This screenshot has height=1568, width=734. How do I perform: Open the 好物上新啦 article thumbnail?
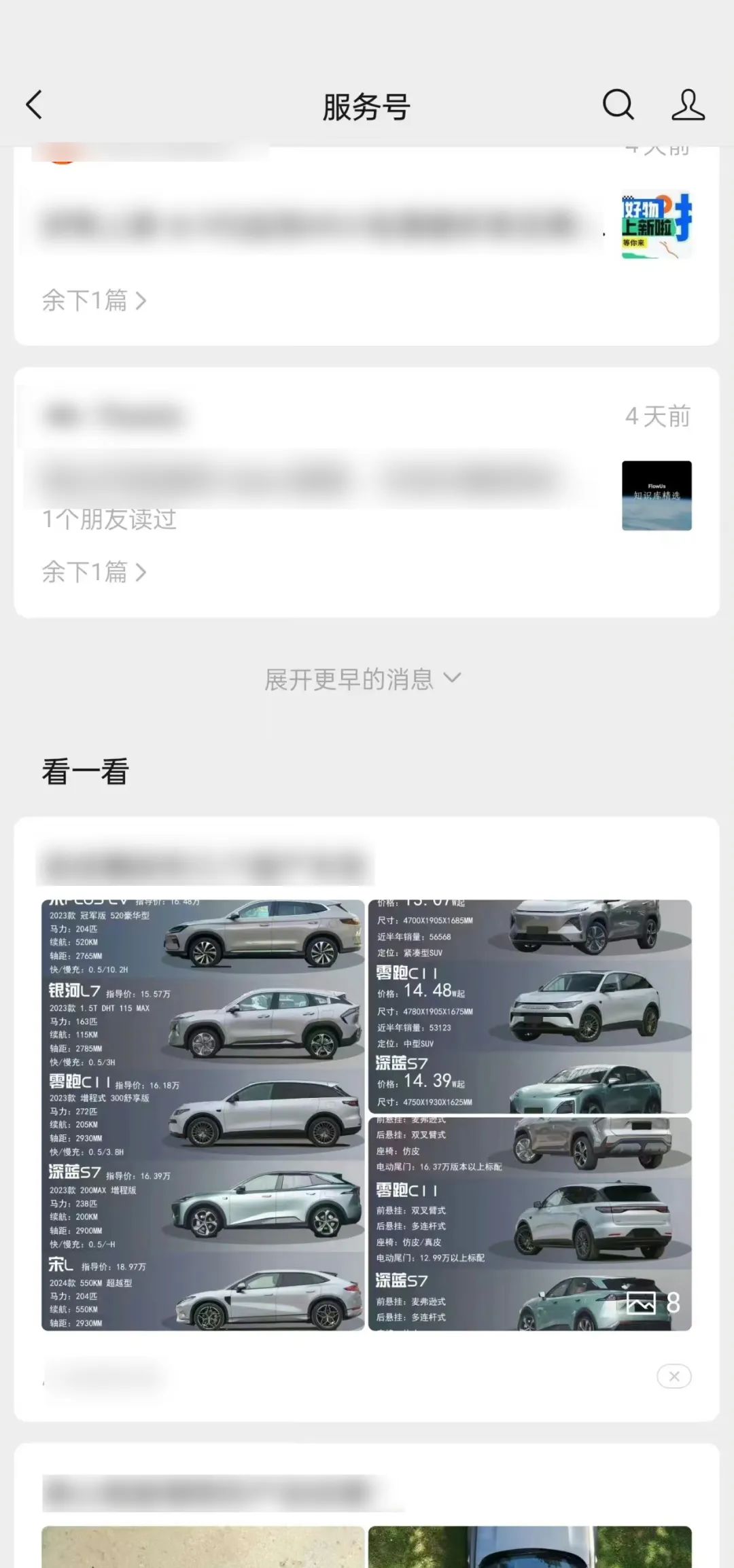[x=657, y=226]
